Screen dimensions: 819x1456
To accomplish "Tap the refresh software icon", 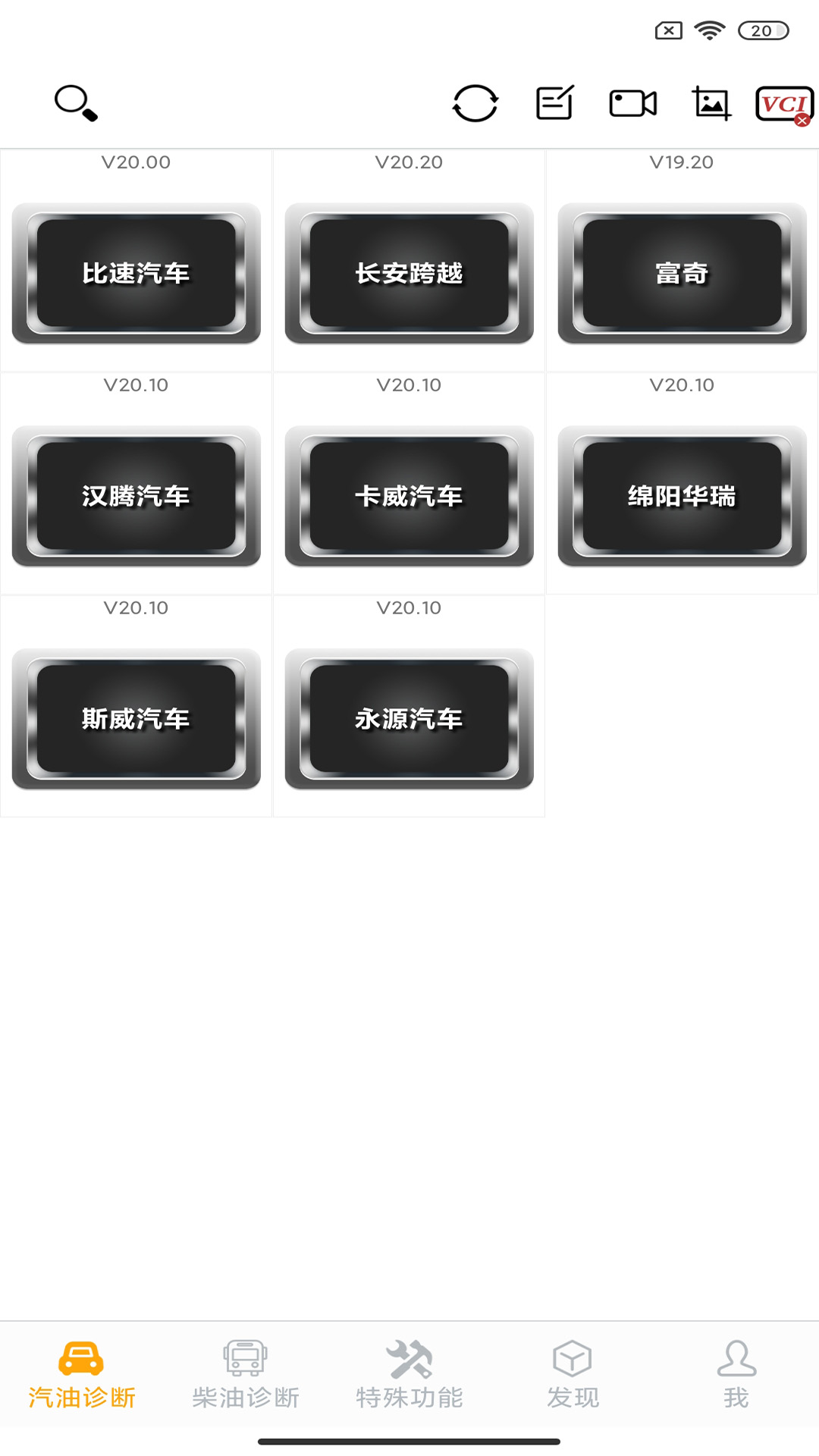I will pyautogui.click(x=476, y=104).
